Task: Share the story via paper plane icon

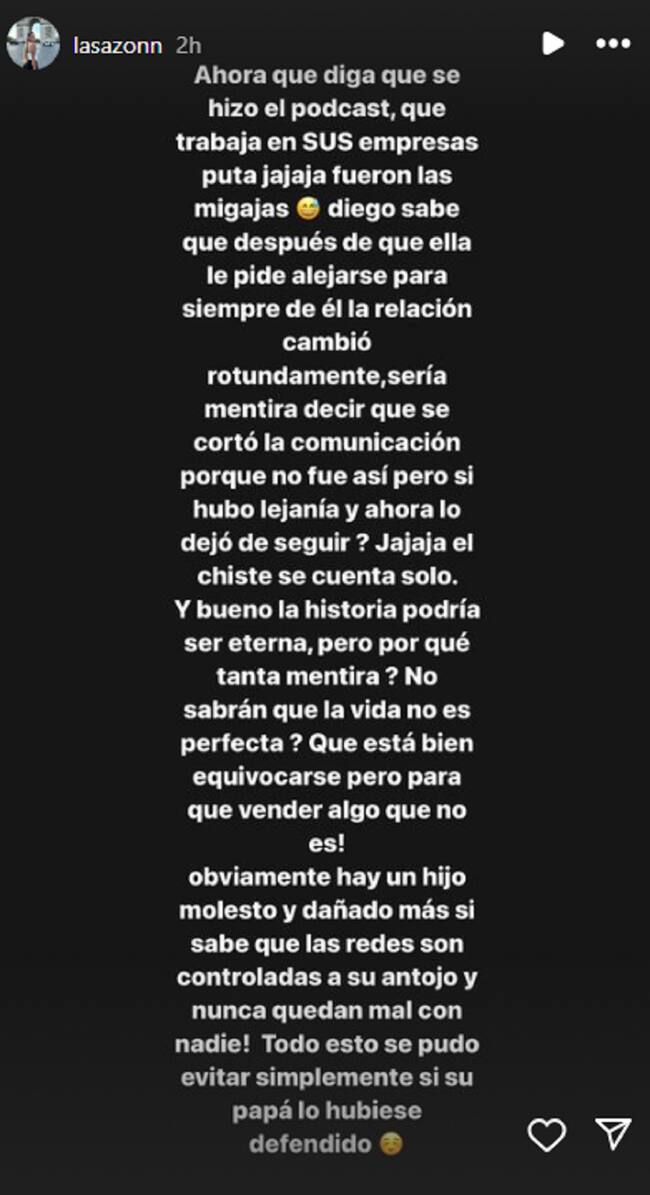Action: pyautogui.click(x=612, y=1133)
